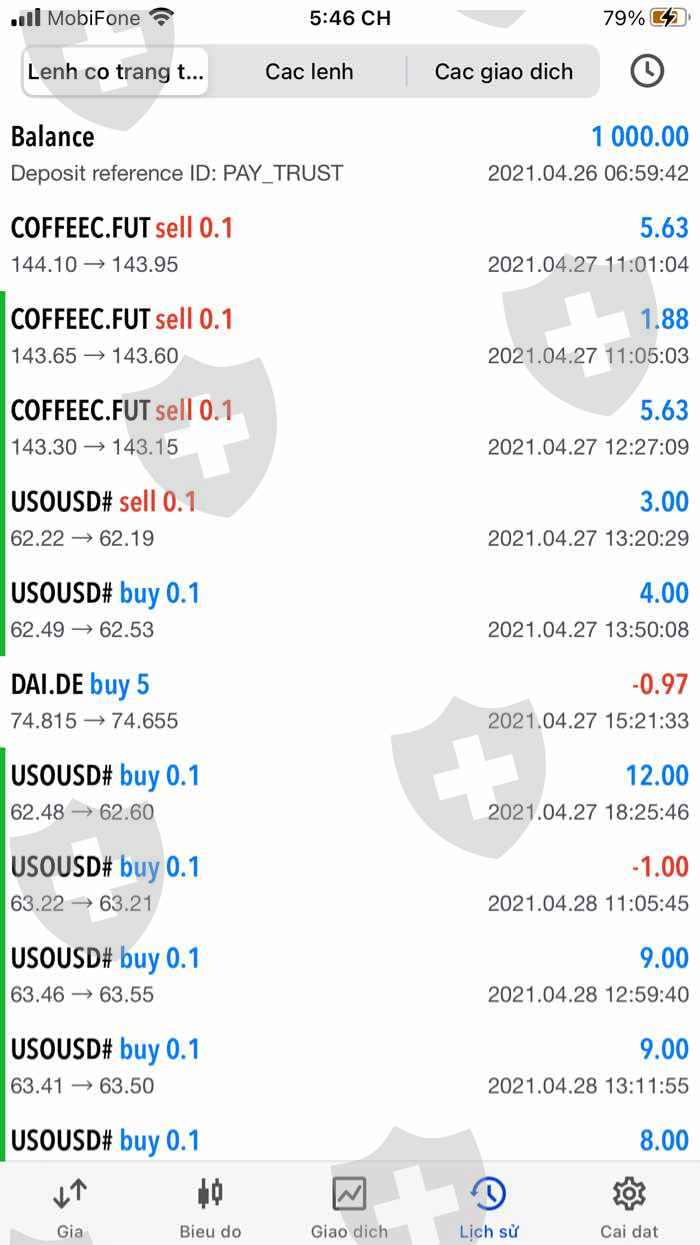Switch to the Giao dich tab
This screenshot has width=700, height=1245.
click(x=349, y=1205)
